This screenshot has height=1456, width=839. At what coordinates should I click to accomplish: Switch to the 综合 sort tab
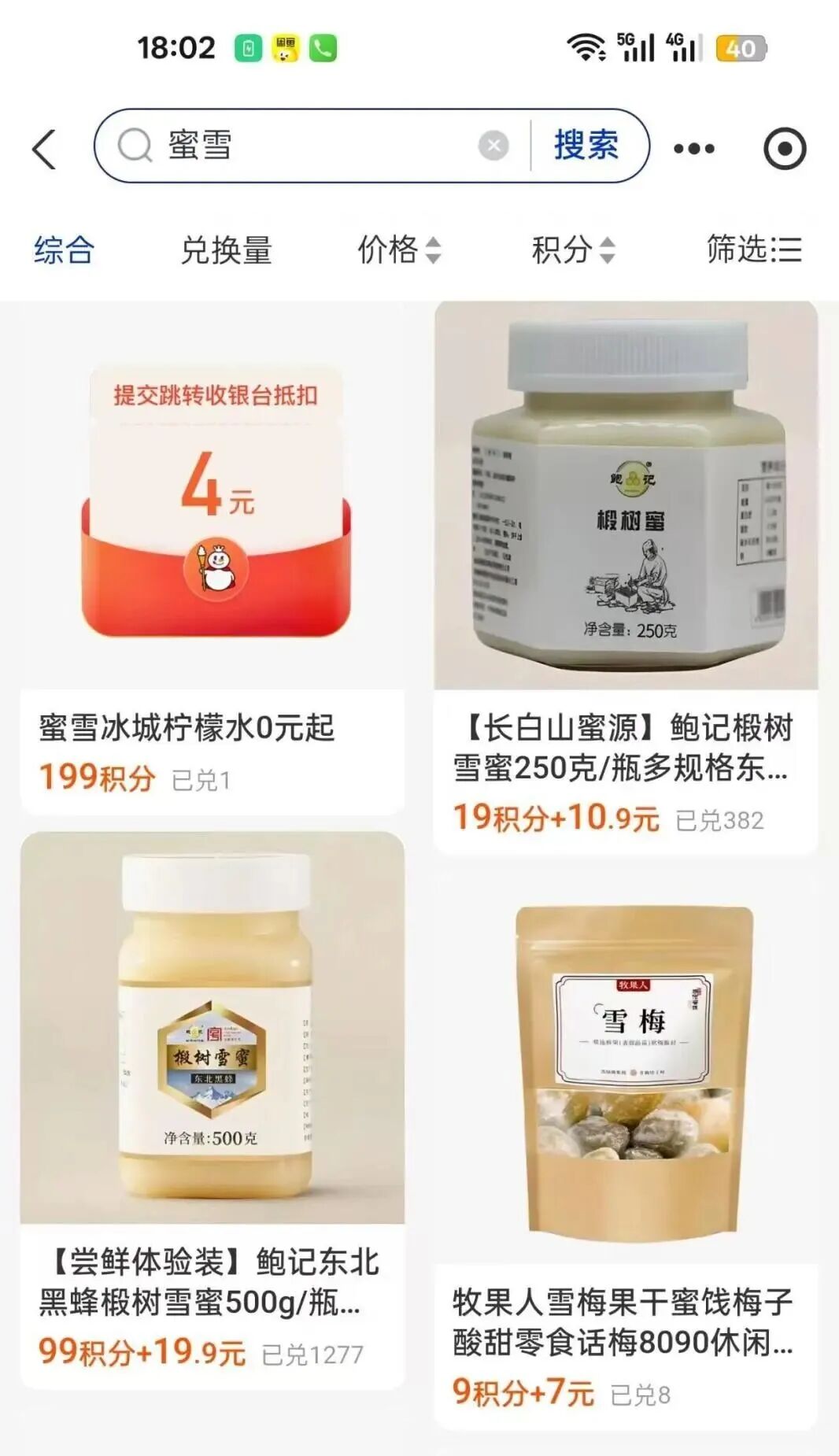pos(64,250)
